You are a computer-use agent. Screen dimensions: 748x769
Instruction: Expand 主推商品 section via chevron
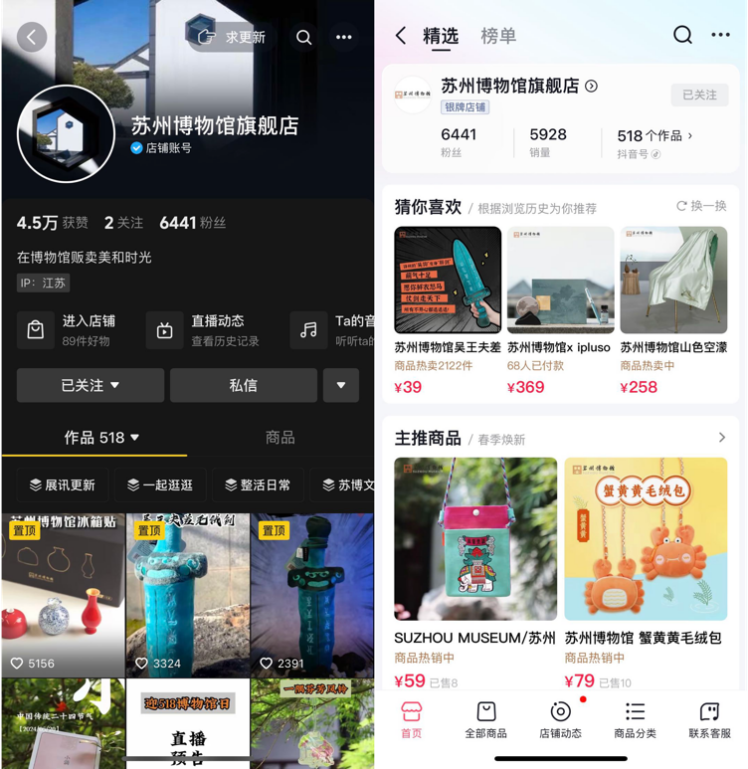722,438
